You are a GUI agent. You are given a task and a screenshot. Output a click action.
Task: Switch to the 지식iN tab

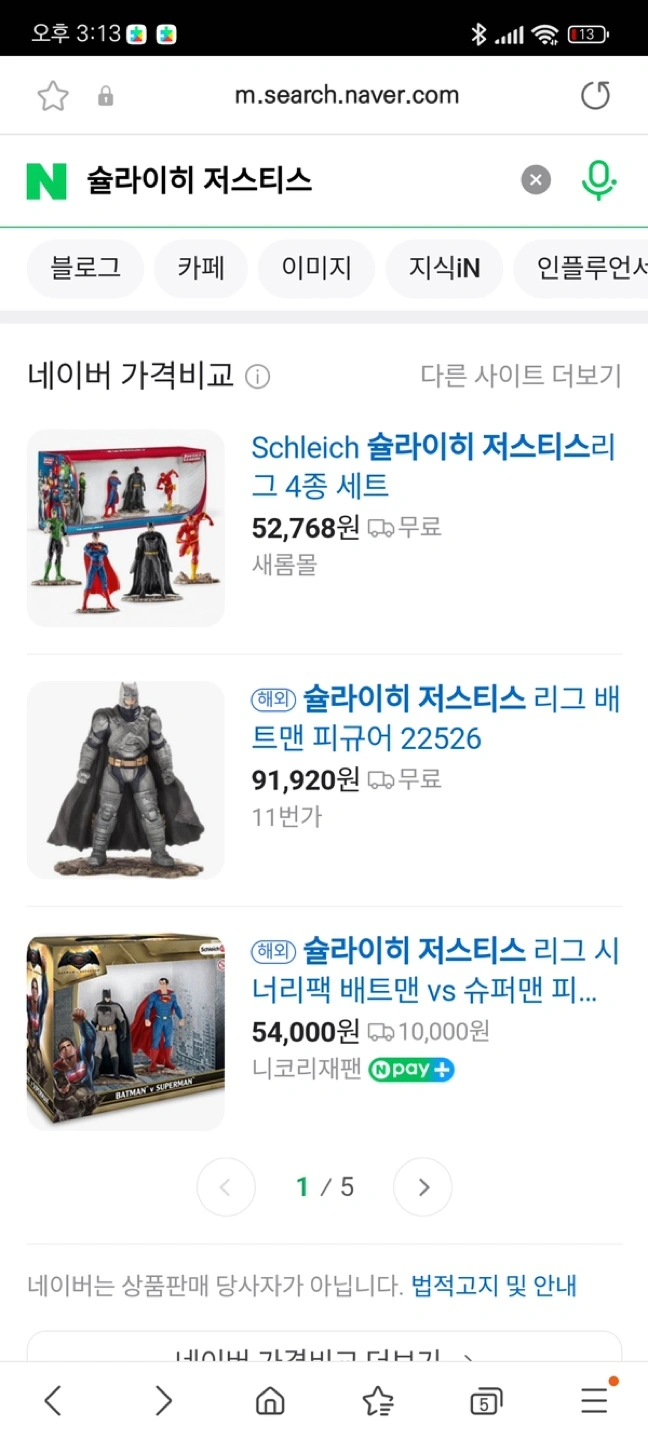click(x=444, y=268)
